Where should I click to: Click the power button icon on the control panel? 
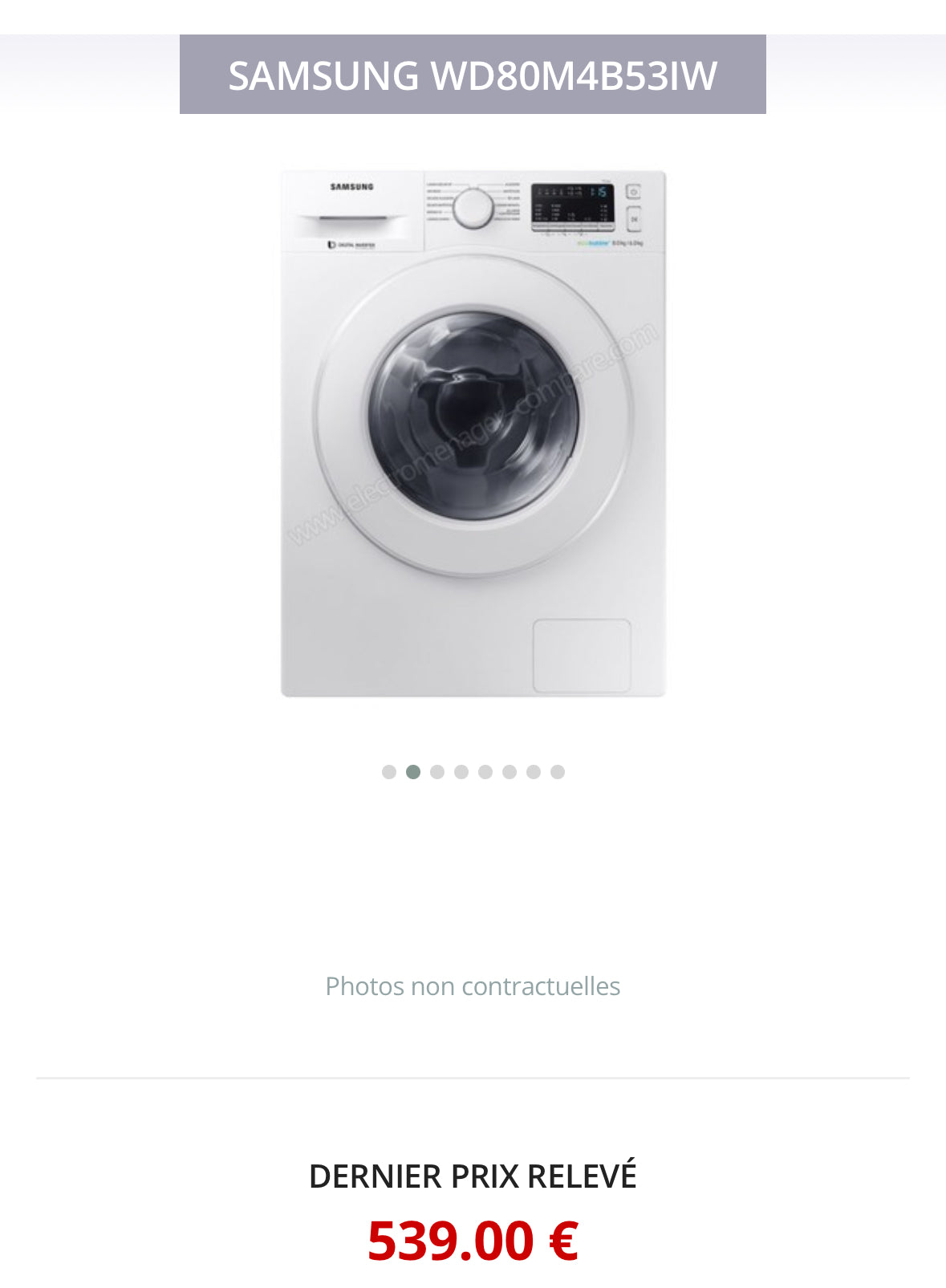click(633, 191)
